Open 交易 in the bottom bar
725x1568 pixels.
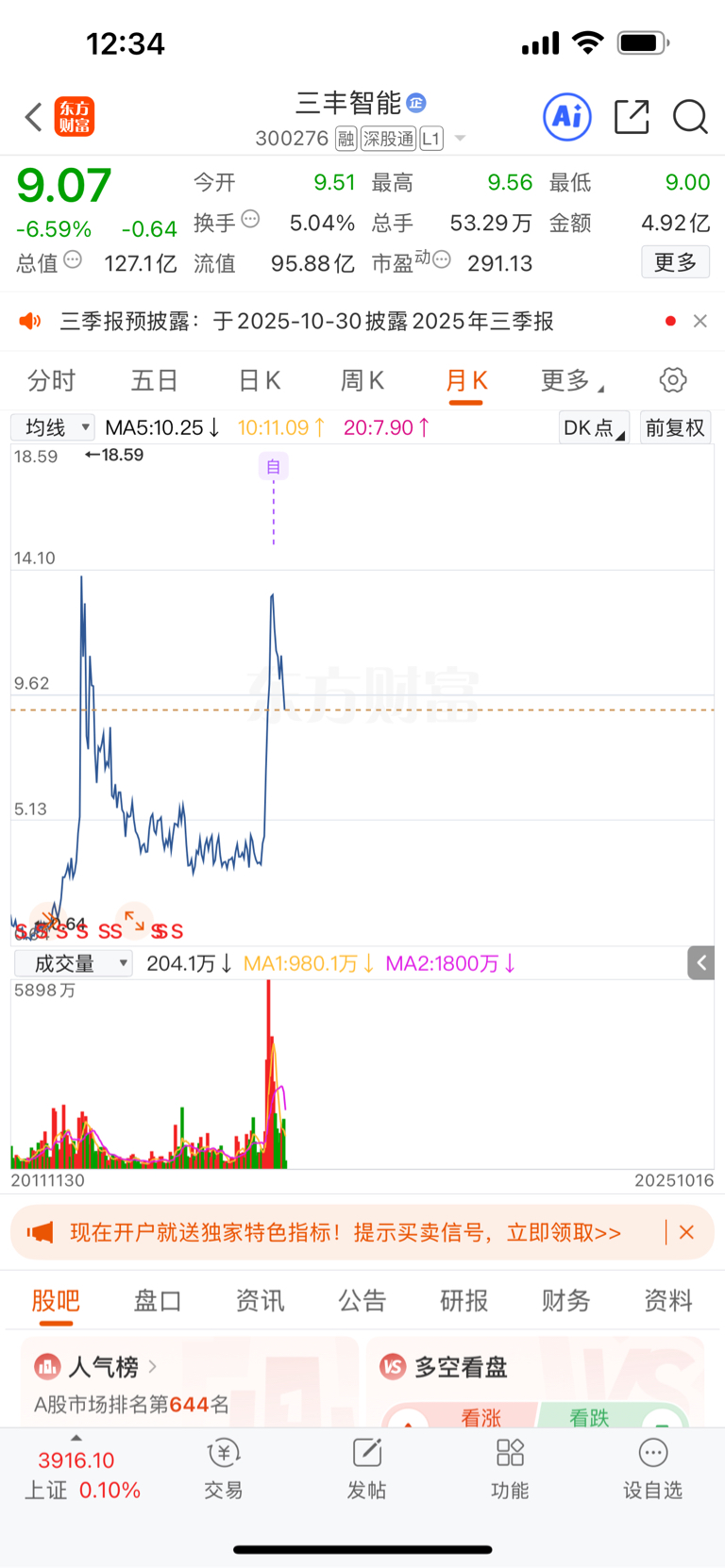(x=224, y=1470)
